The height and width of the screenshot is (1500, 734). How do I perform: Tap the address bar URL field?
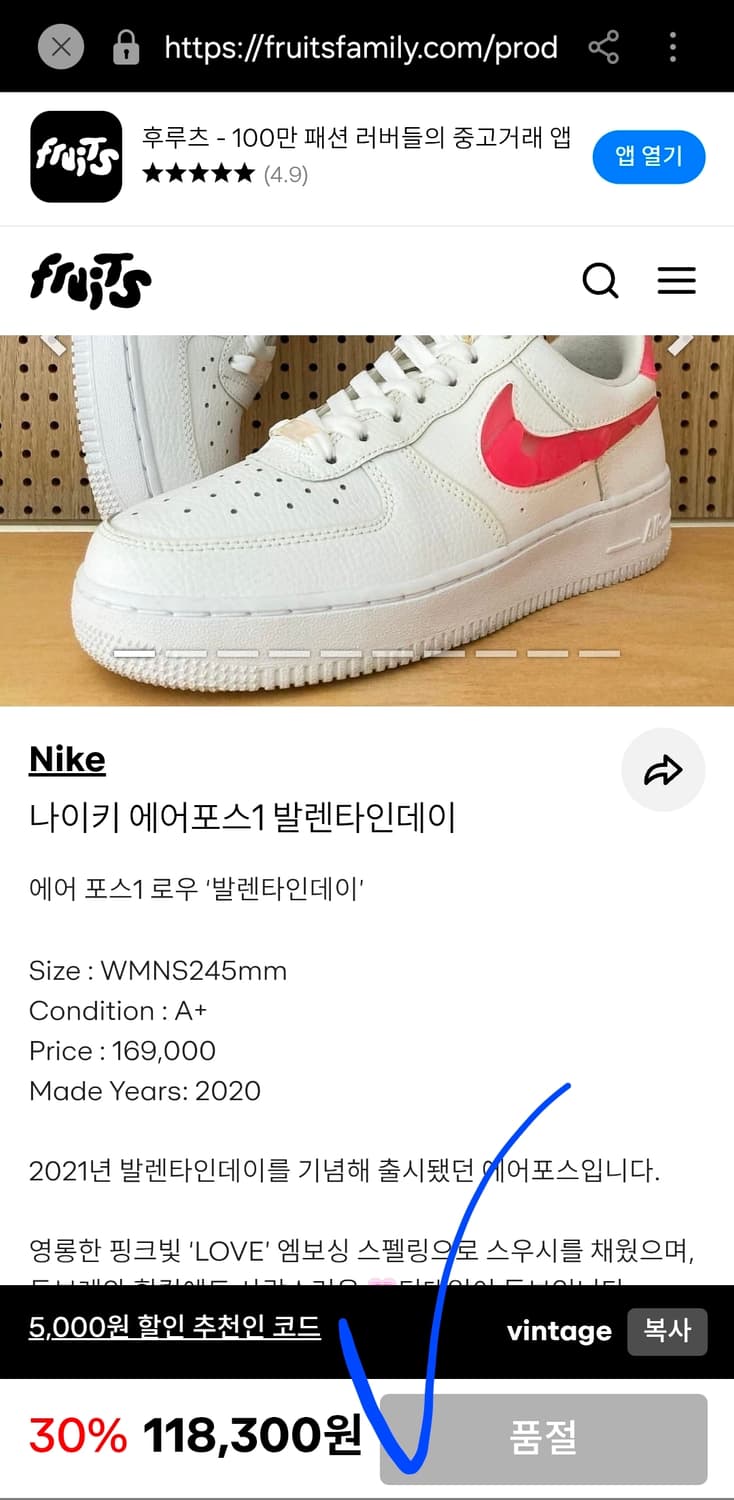coord(360,46)
